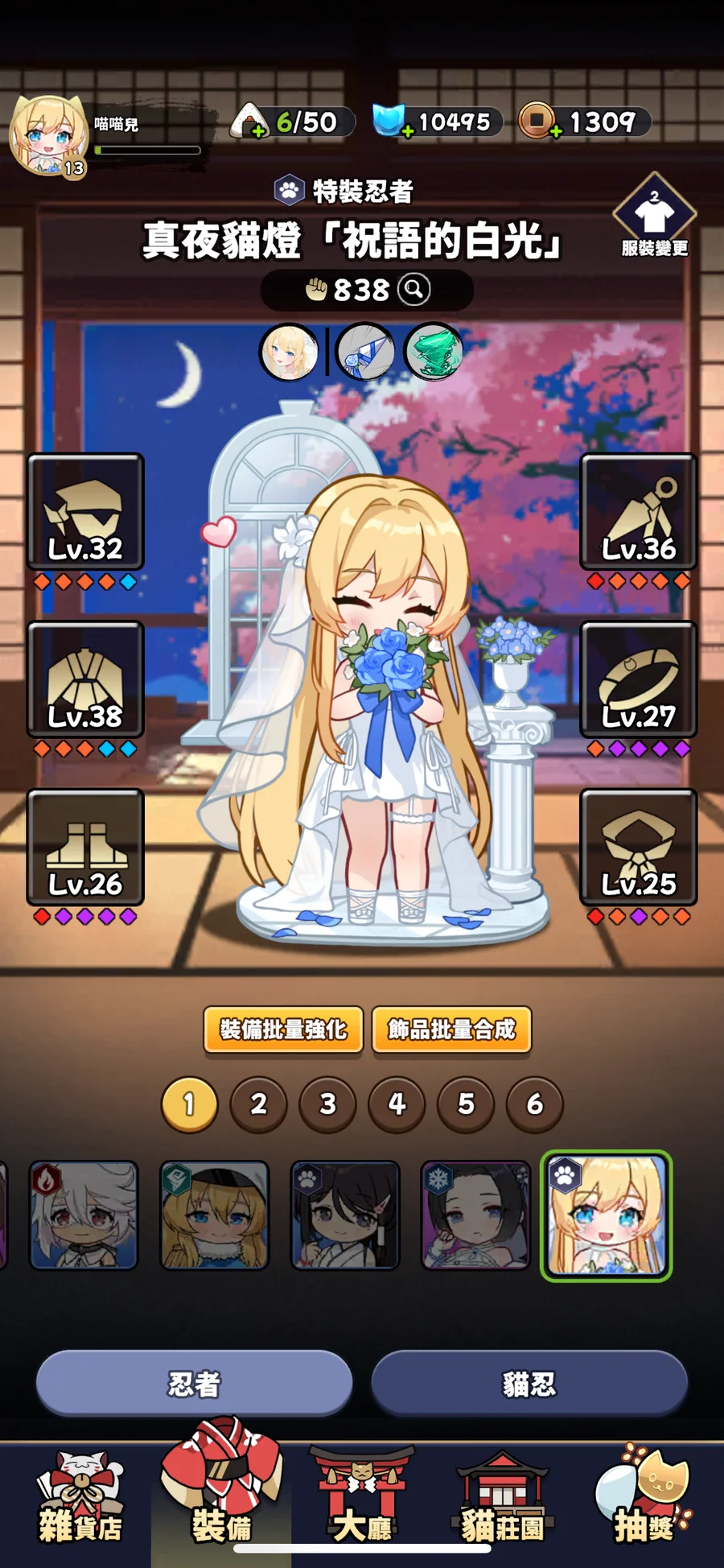Switch to the 忍者 tab
This screenshot has height=1568, width=724.
pos(194,1384)
